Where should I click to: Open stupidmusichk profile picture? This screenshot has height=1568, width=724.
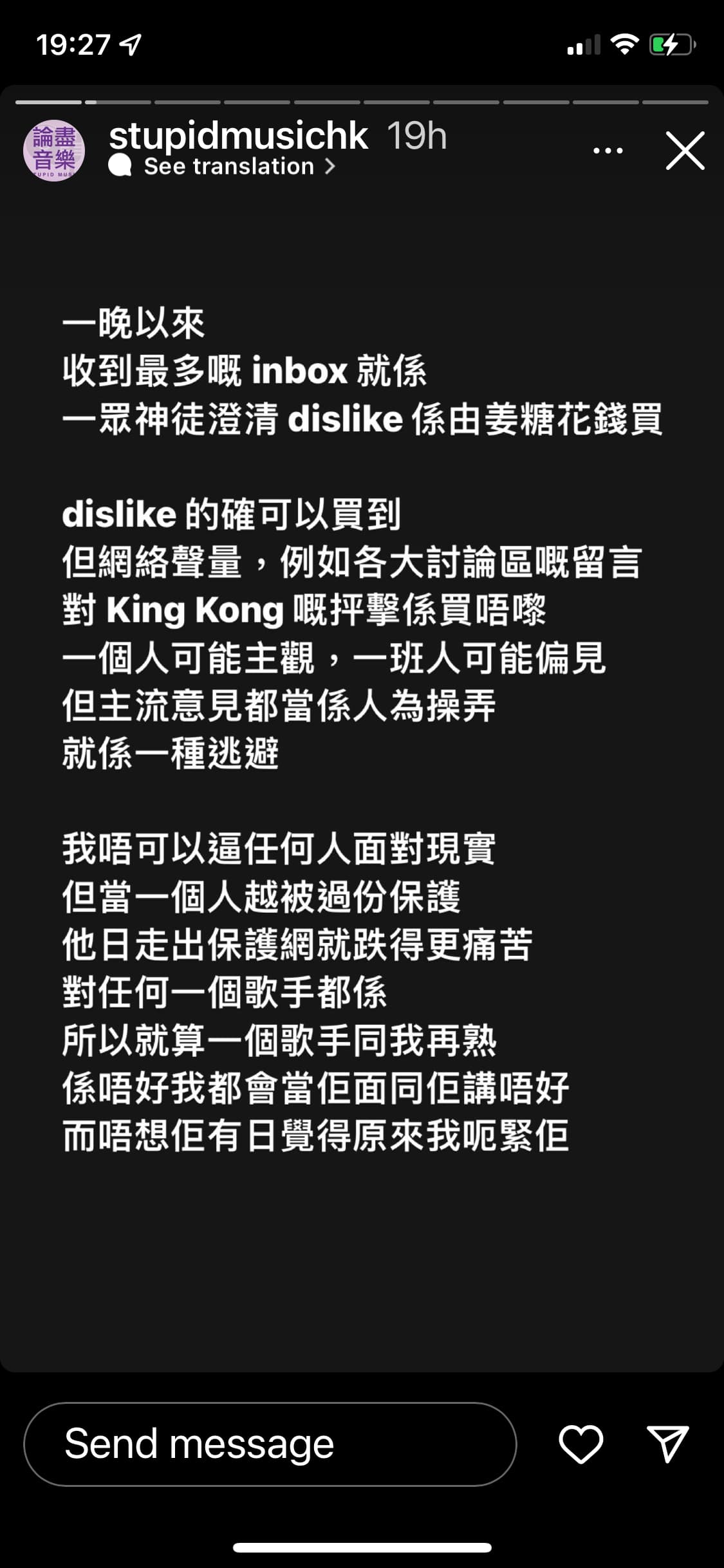click(54, 151)
